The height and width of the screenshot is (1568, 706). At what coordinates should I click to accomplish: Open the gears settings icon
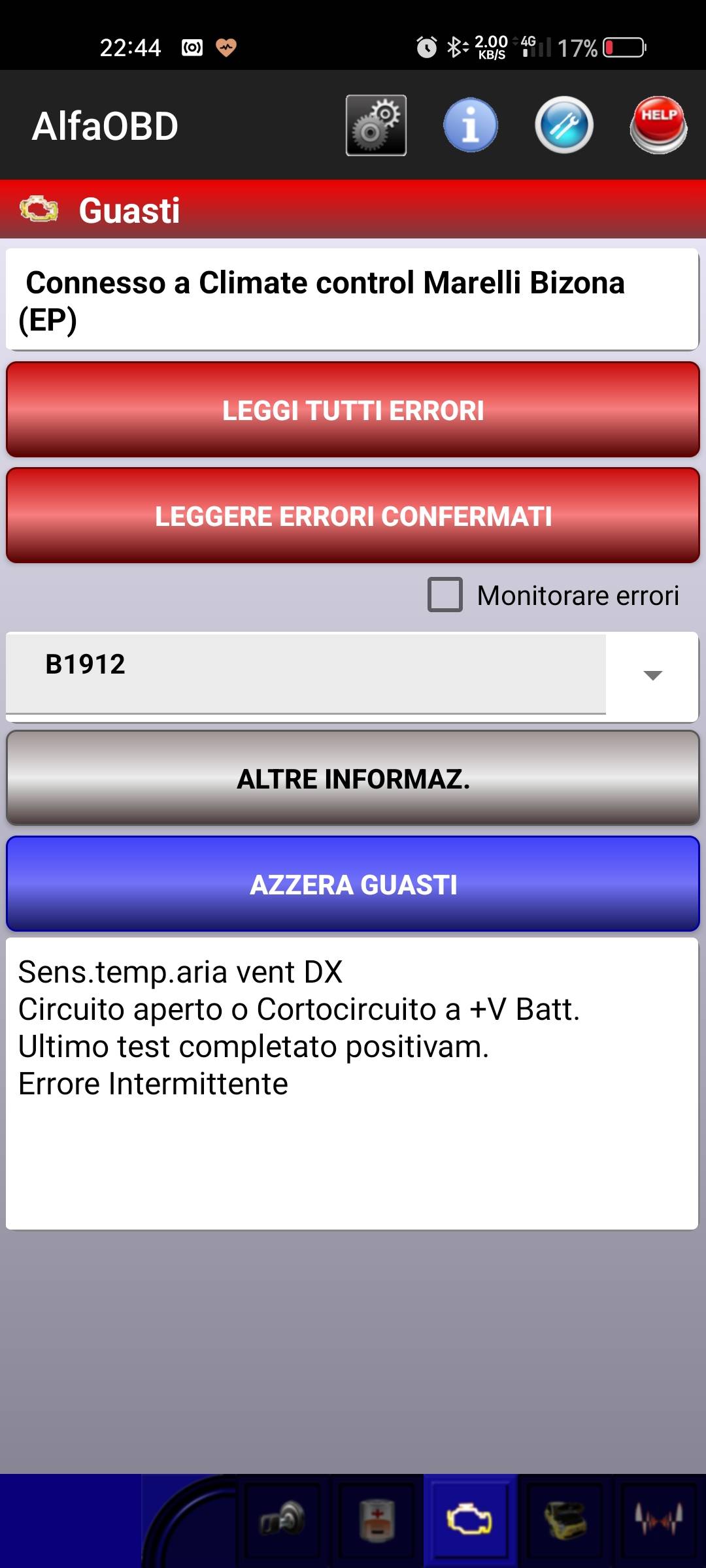point(376,125)
